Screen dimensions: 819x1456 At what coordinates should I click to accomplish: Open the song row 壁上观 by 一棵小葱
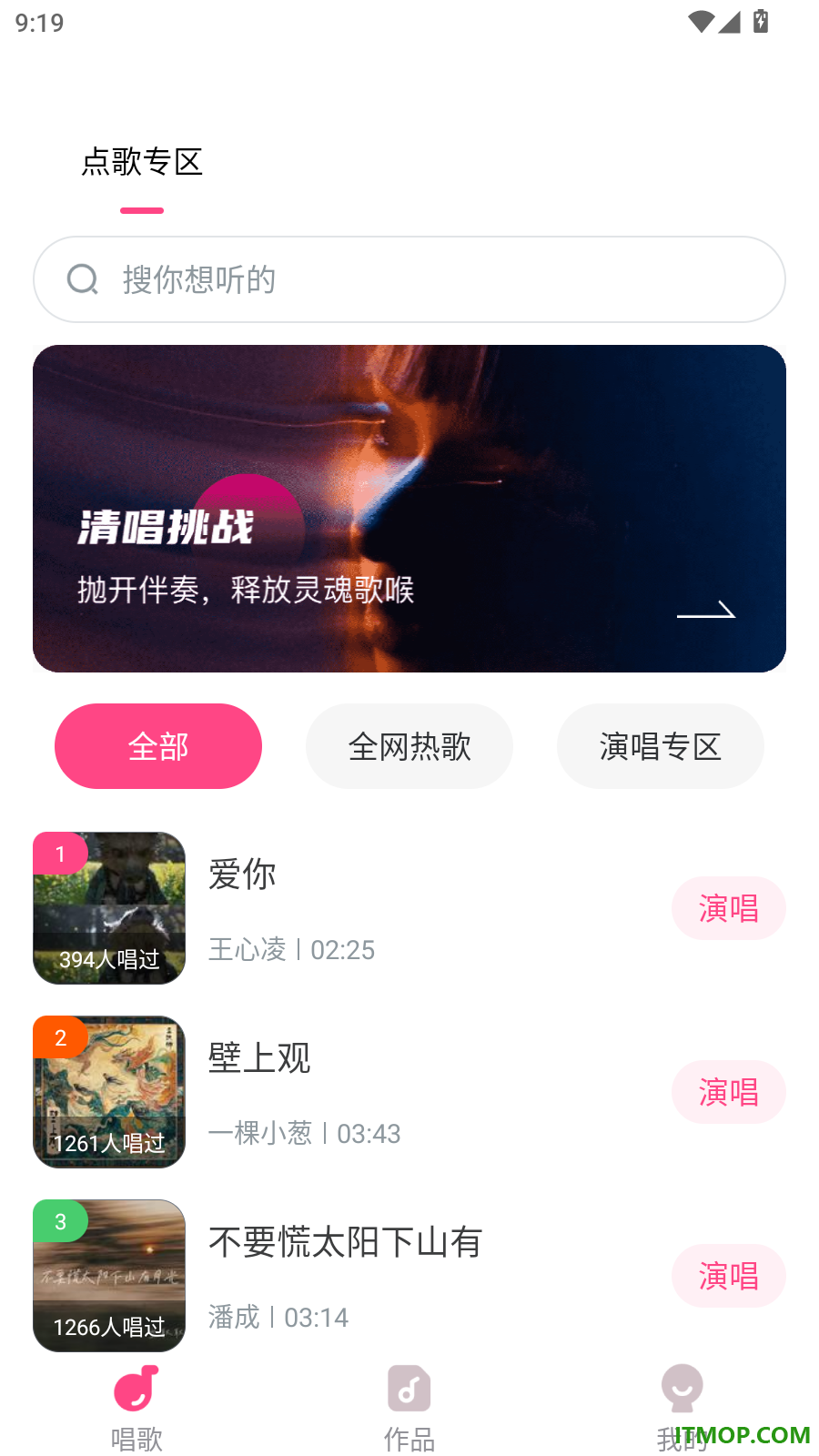click(x=409, y=1092)
